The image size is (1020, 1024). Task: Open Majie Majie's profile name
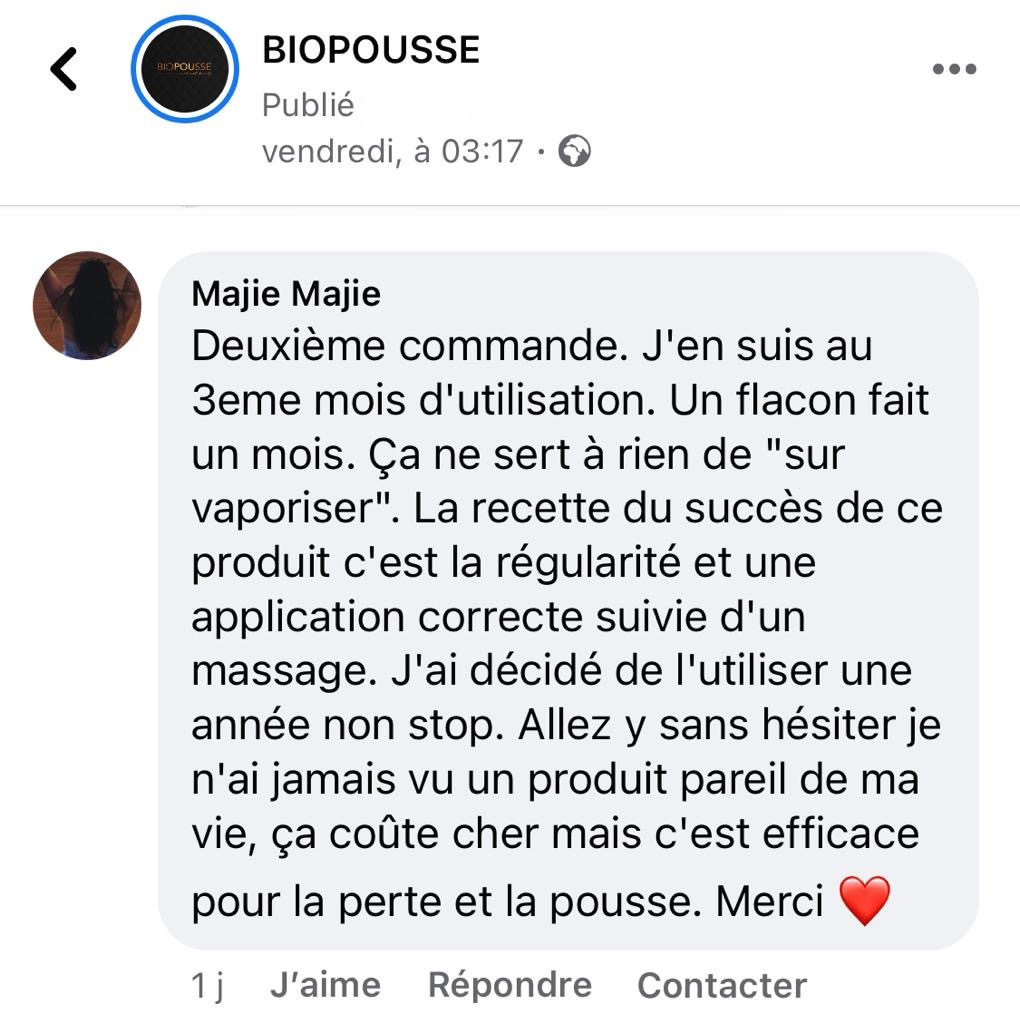[x=286, y=294]
